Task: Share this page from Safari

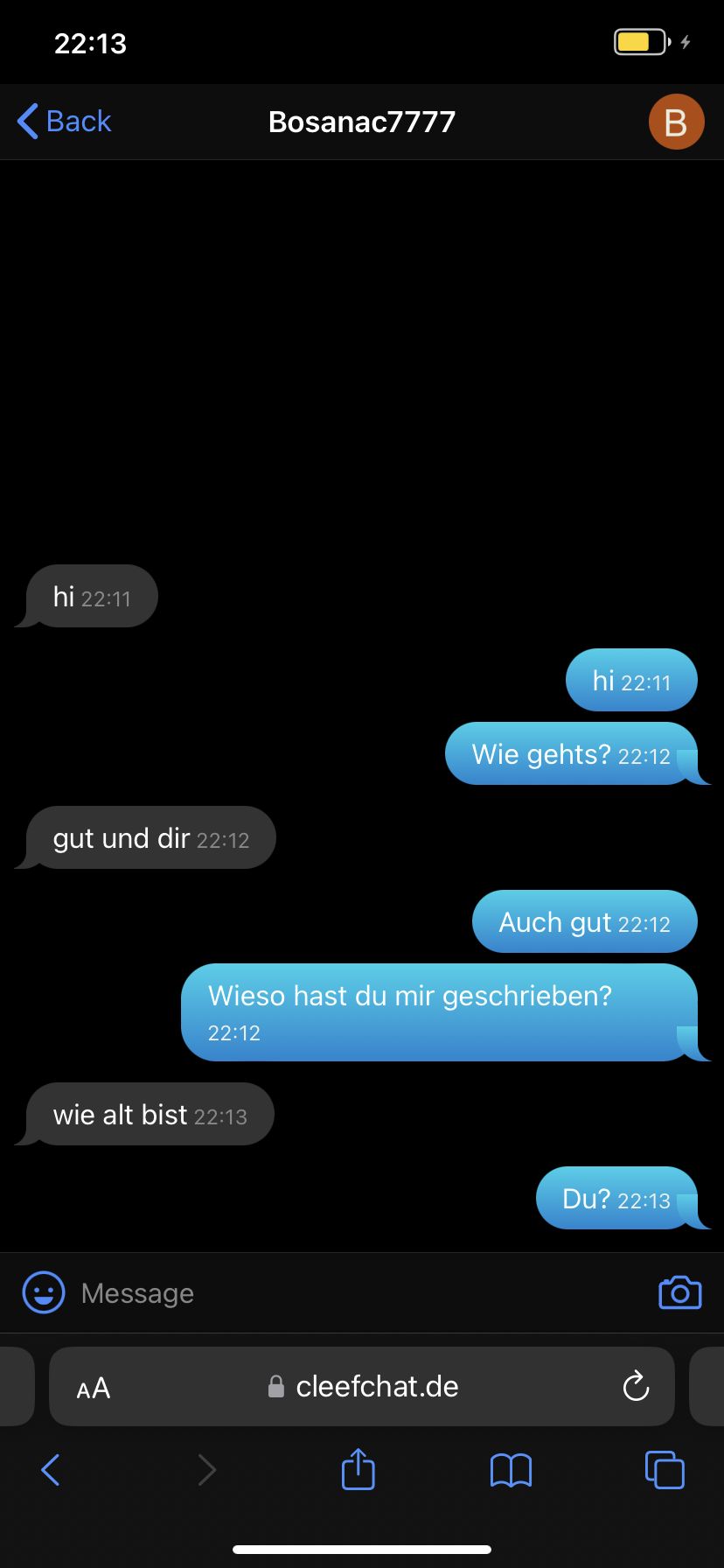Action: tap(358, 1469)
